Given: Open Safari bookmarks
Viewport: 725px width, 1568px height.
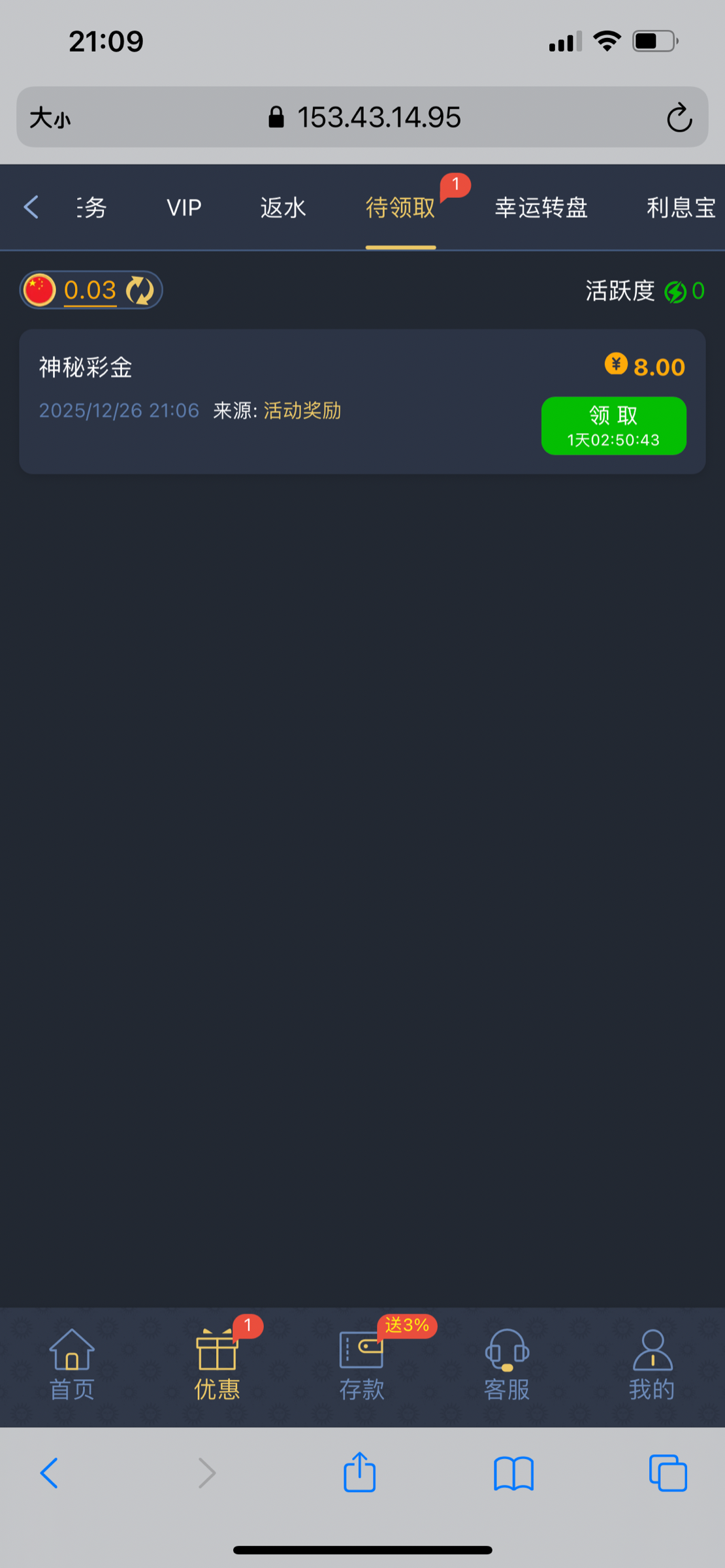Looking at the screenshot, I should pyautogui.click(x=513, y=1473).
